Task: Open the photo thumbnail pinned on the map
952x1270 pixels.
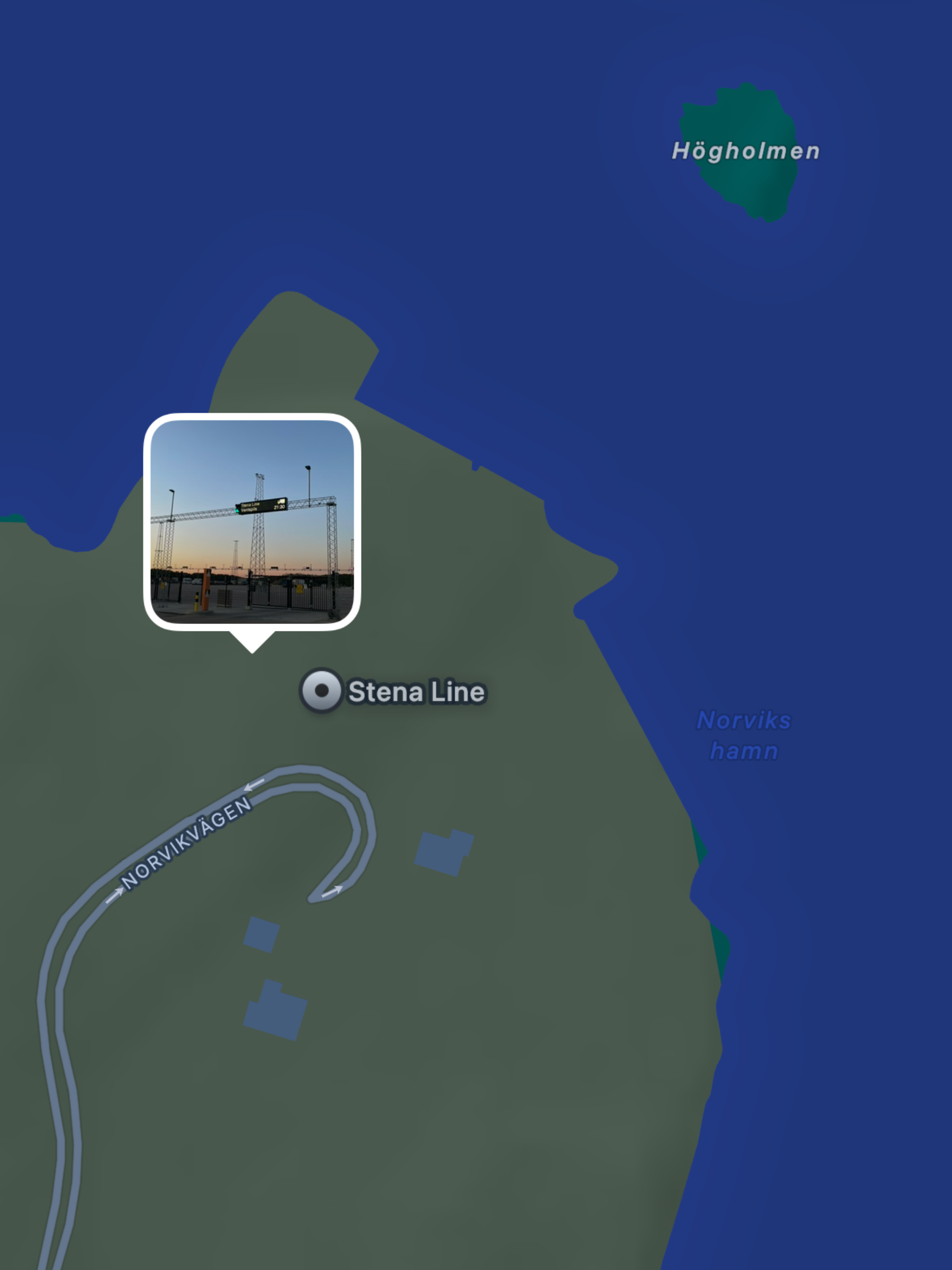Action: [x=252, y=521]
